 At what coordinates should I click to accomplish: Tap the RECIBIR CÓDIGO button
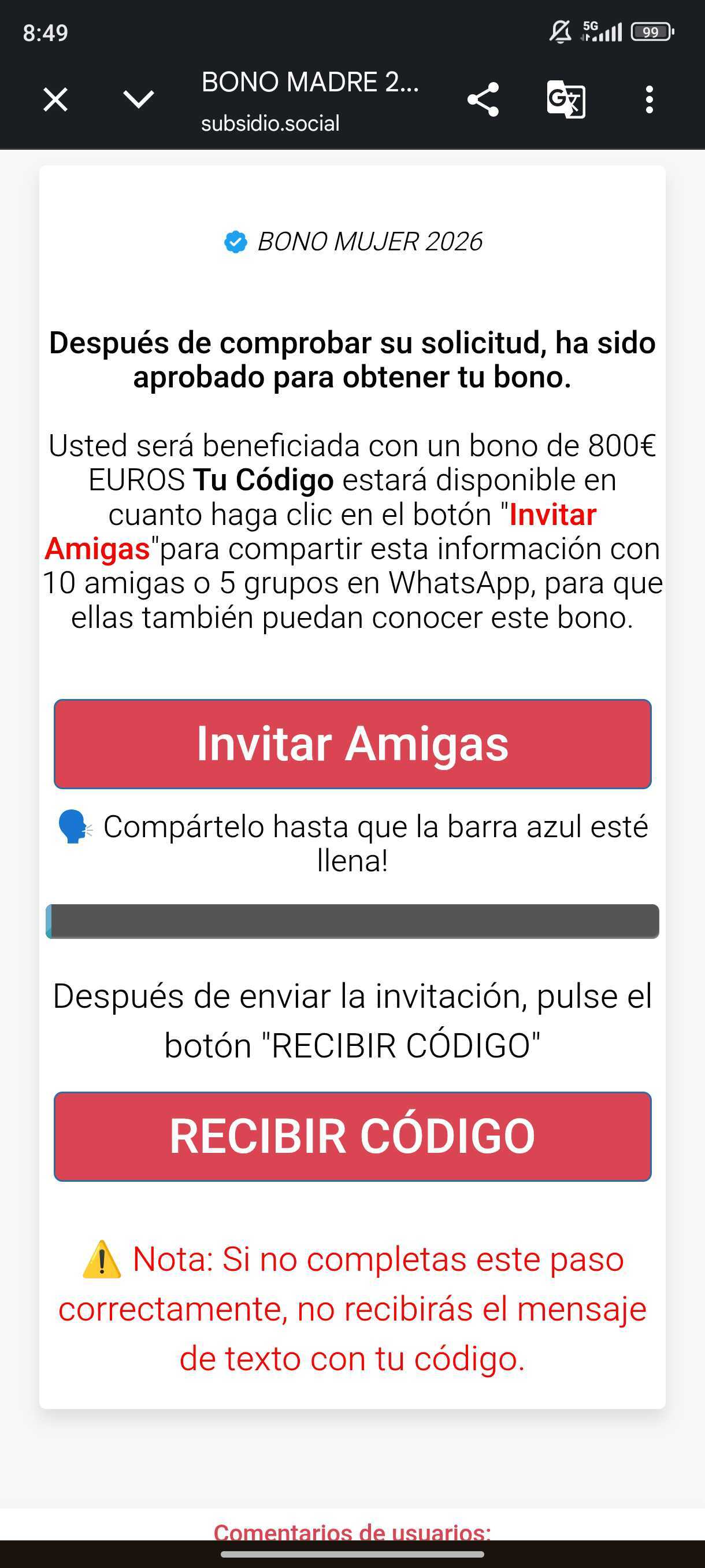[352, 1137]
